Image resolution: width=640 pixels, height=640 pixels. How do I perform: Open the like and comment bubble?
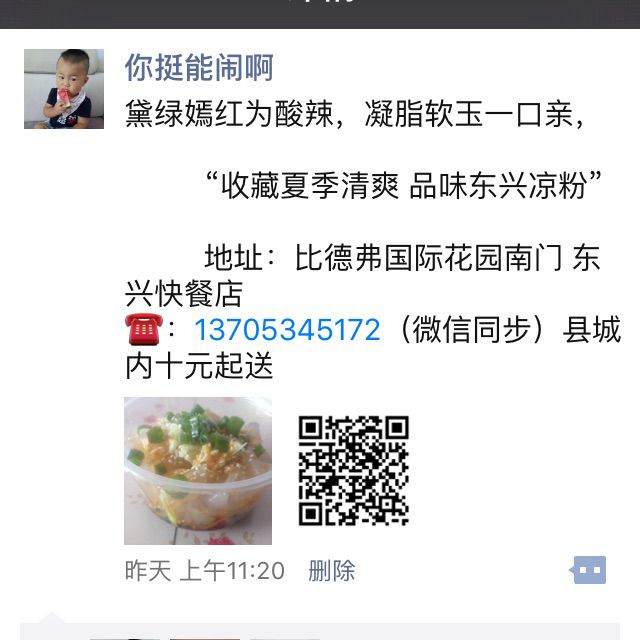point(589,570)
